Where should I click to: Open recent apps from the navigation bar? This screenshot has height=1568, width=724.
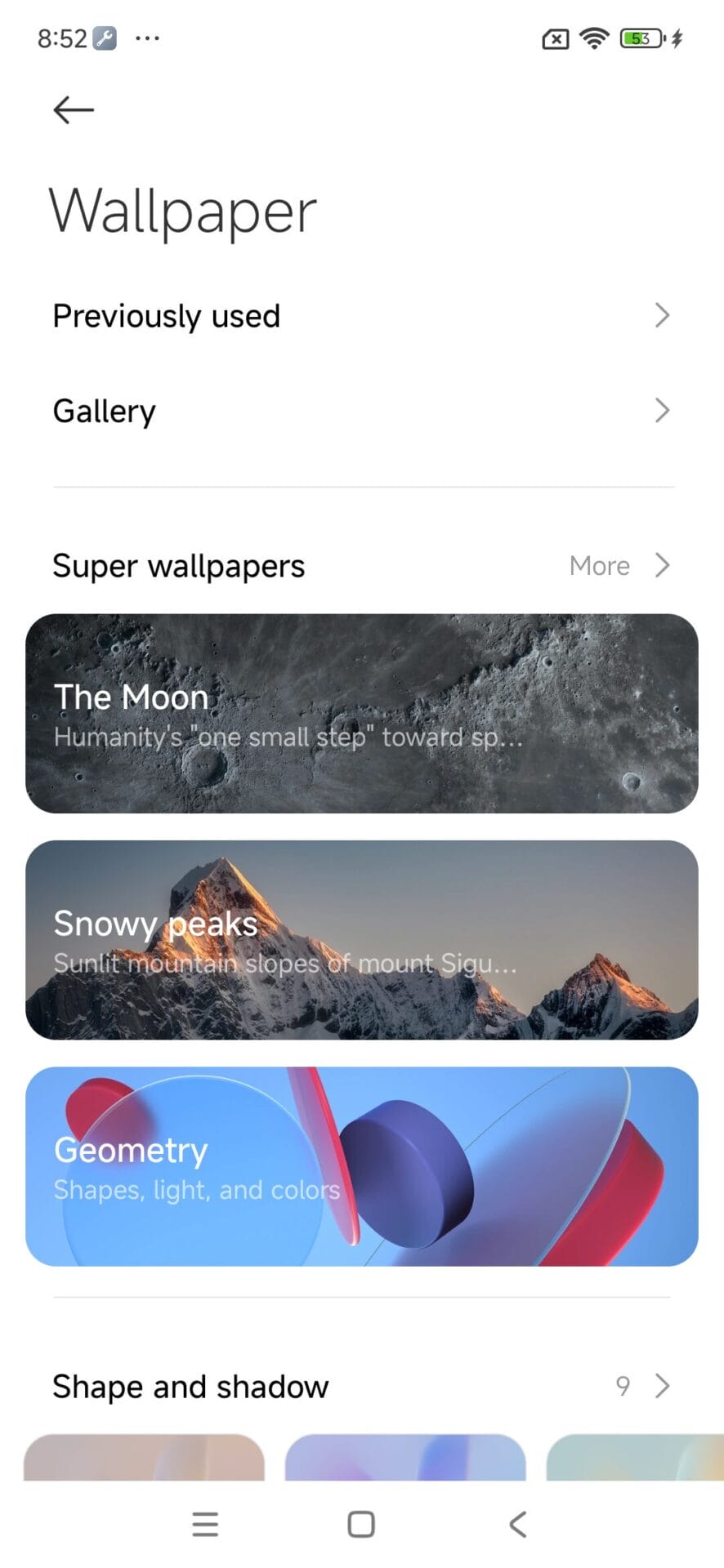point(205,1524)
